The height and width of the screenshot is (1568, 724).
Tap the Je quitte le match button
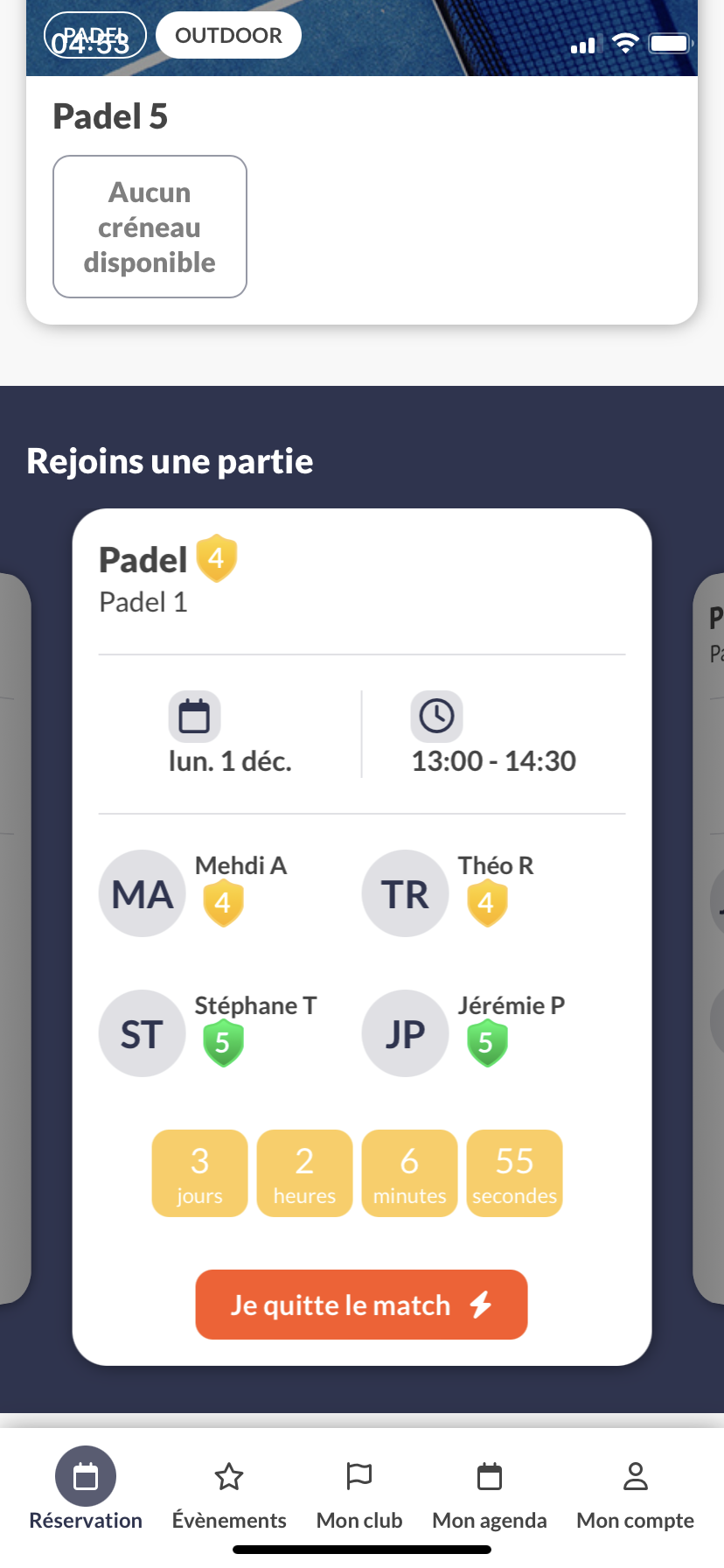pyautogui.click(x=361, y=1305)
